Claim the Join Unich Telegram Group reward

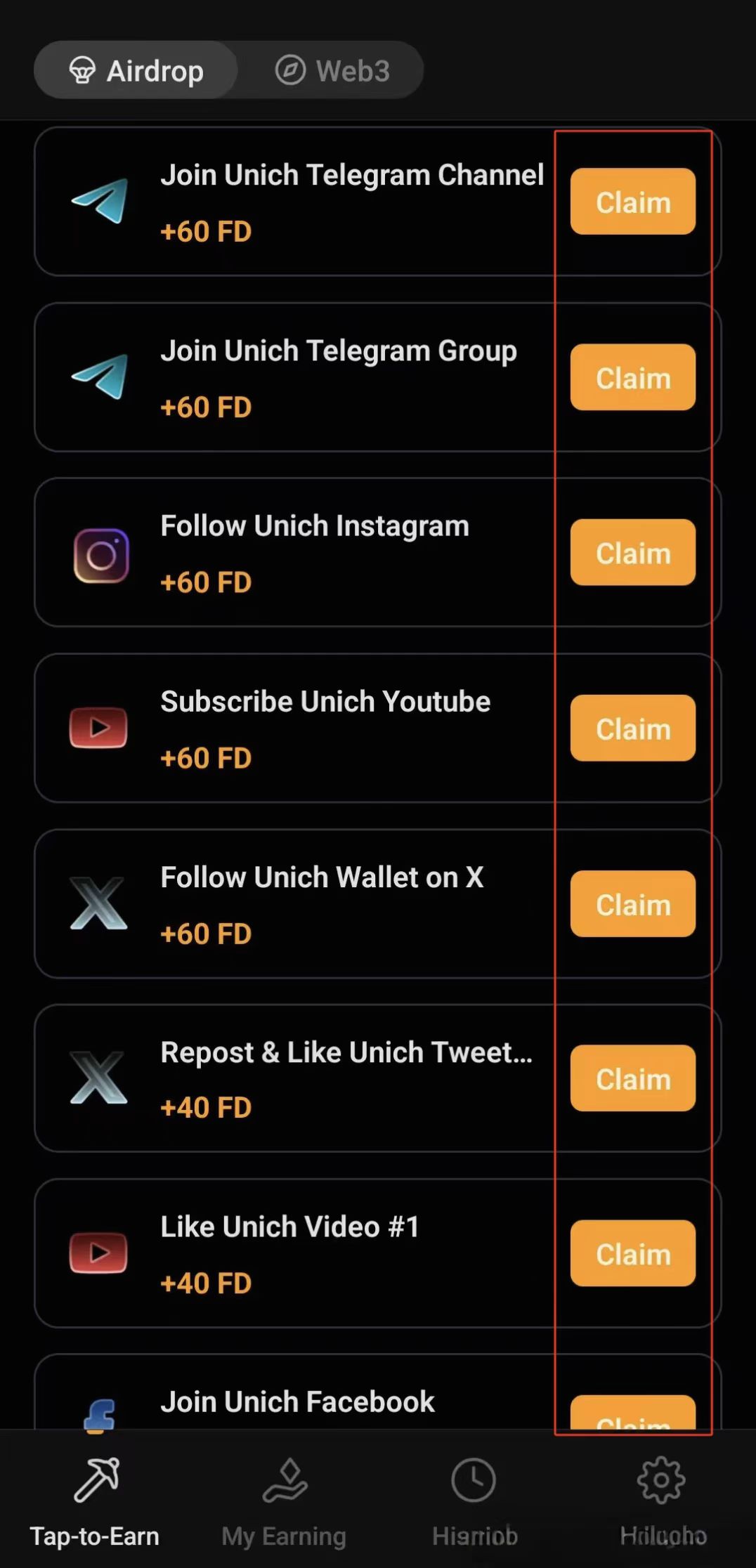pos(632,377)
